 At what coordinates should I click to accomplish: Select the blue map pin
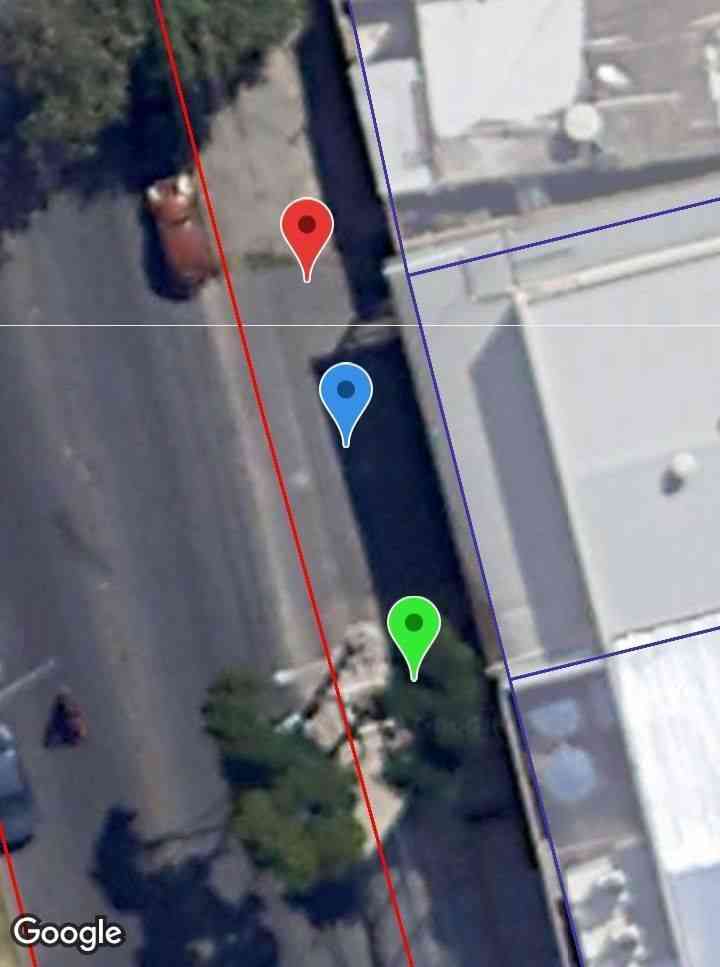346,393
